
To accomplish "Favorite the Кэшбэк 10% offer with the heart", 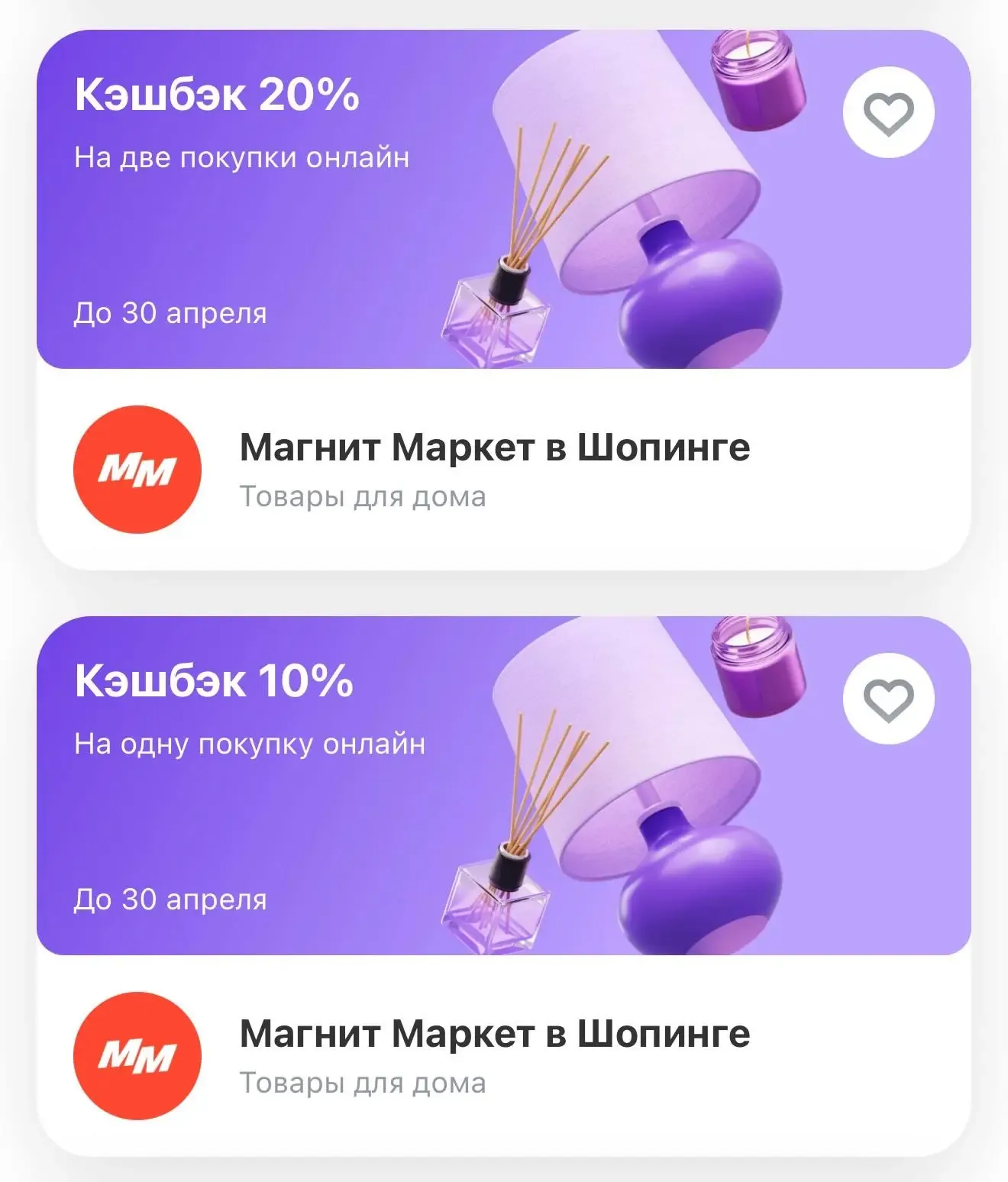I will 888,699.
